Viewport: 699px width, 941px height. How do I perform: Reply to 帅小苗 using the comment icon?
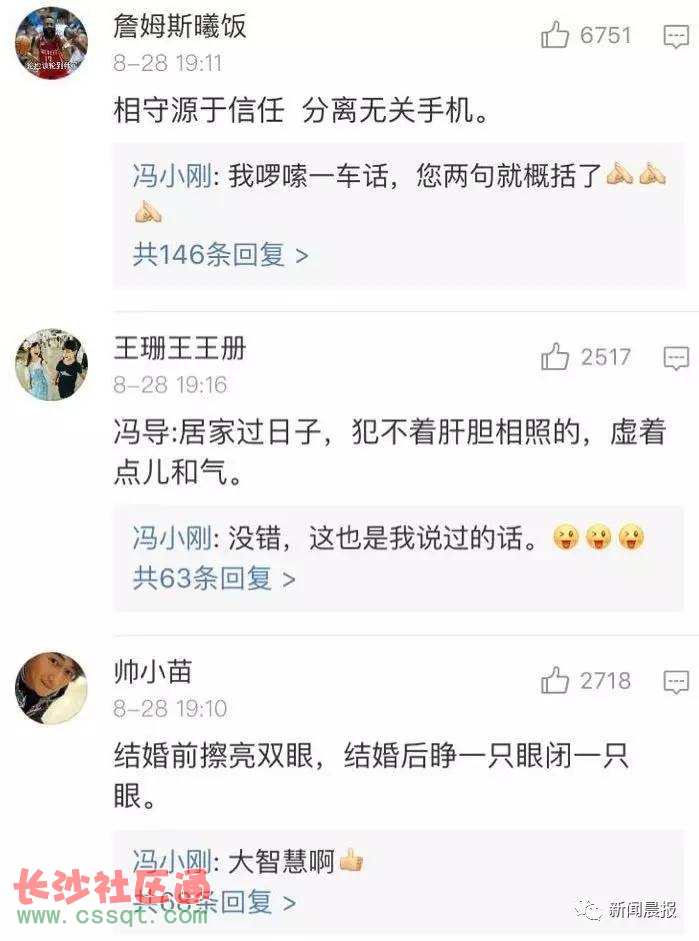(x=677, y=682)
